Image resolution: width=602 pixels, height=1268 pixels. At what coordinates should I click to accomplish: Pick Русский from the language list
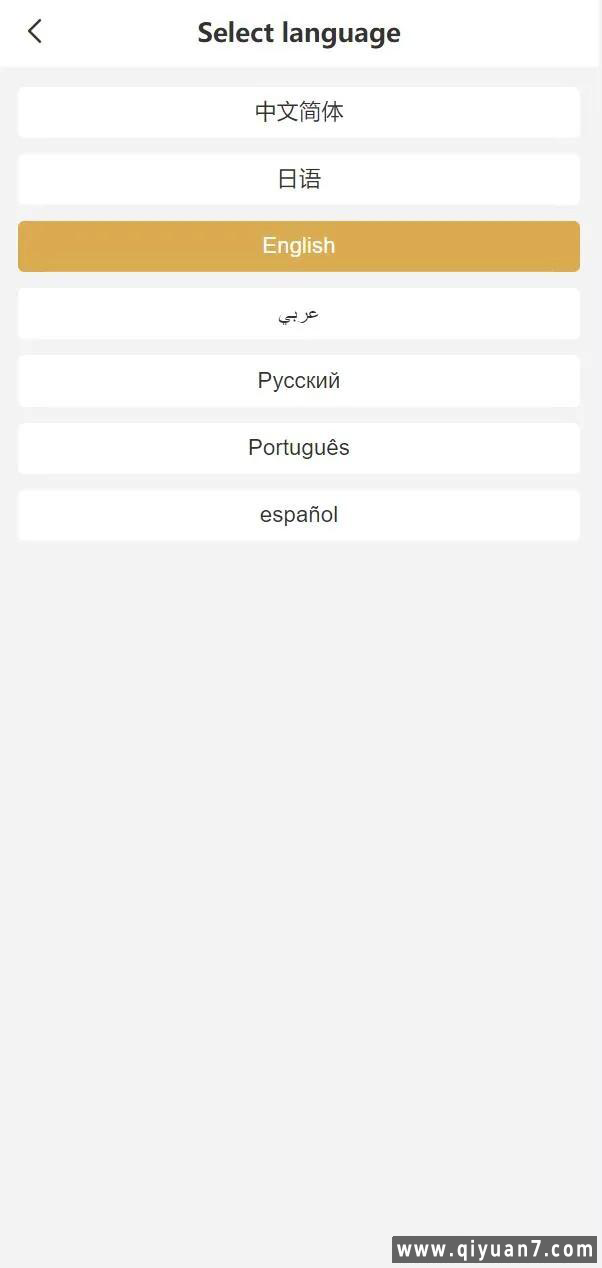[x=299, y=381]
